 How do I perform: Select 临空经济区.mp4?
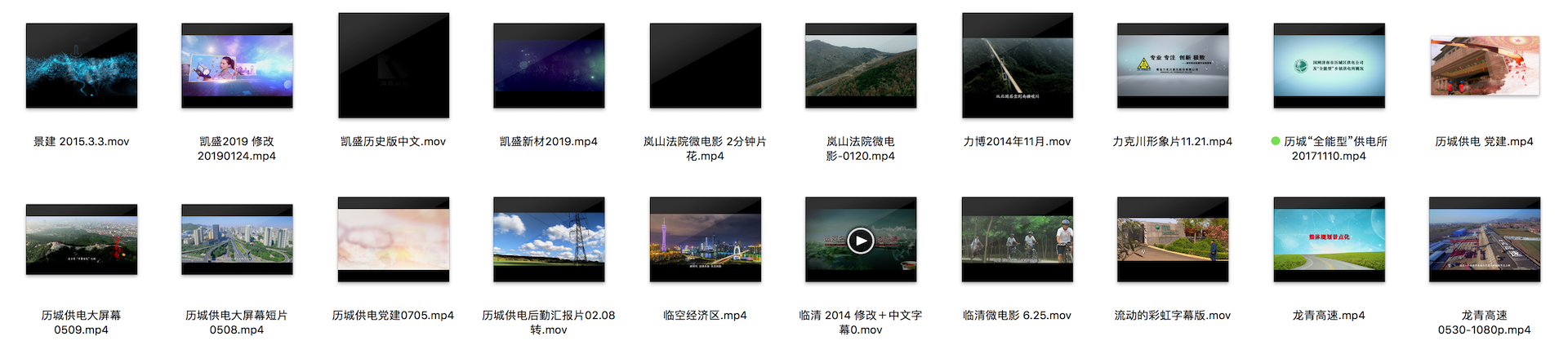pyautogui.click(x=705, y=240)
